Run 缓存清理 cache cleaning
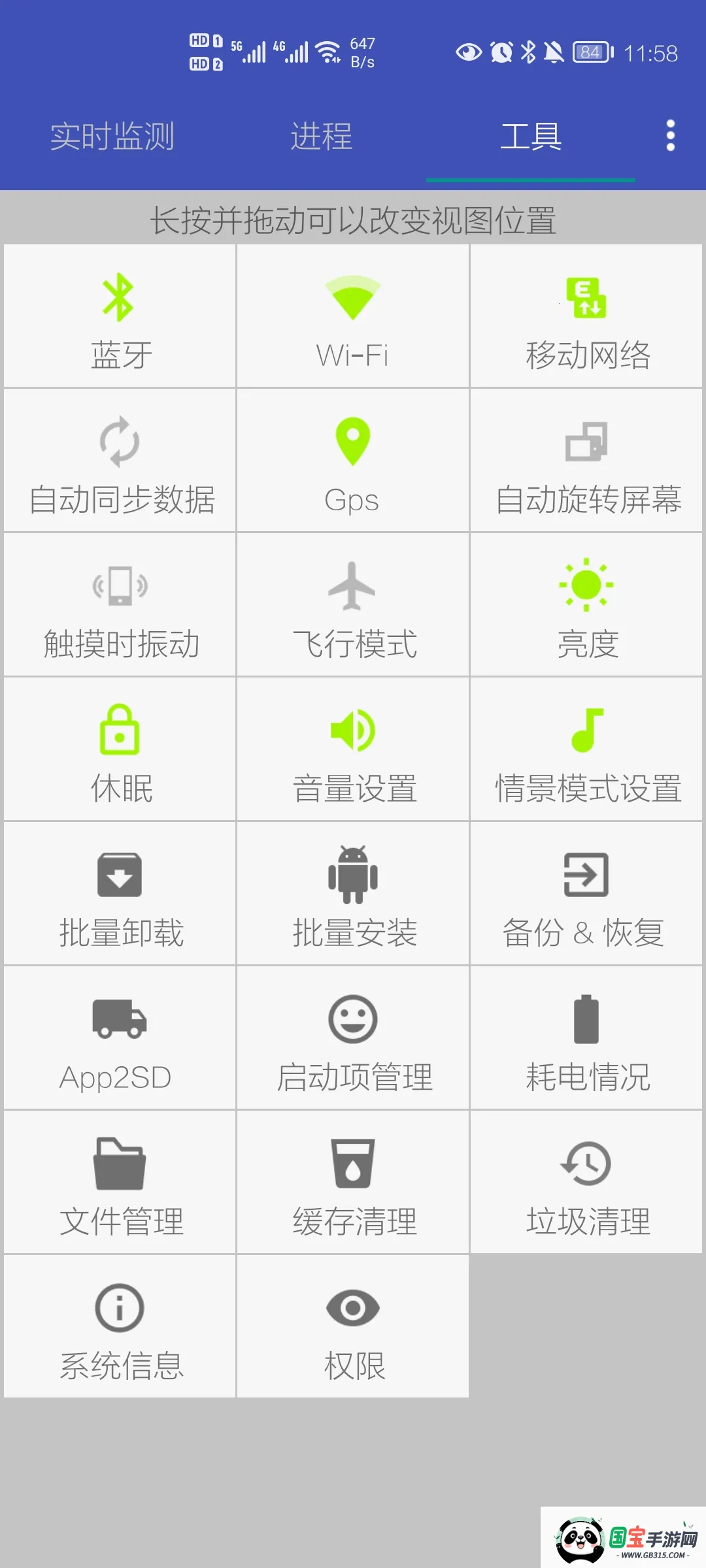This screenshot has width=706, height=1568. pos(352,1184)
